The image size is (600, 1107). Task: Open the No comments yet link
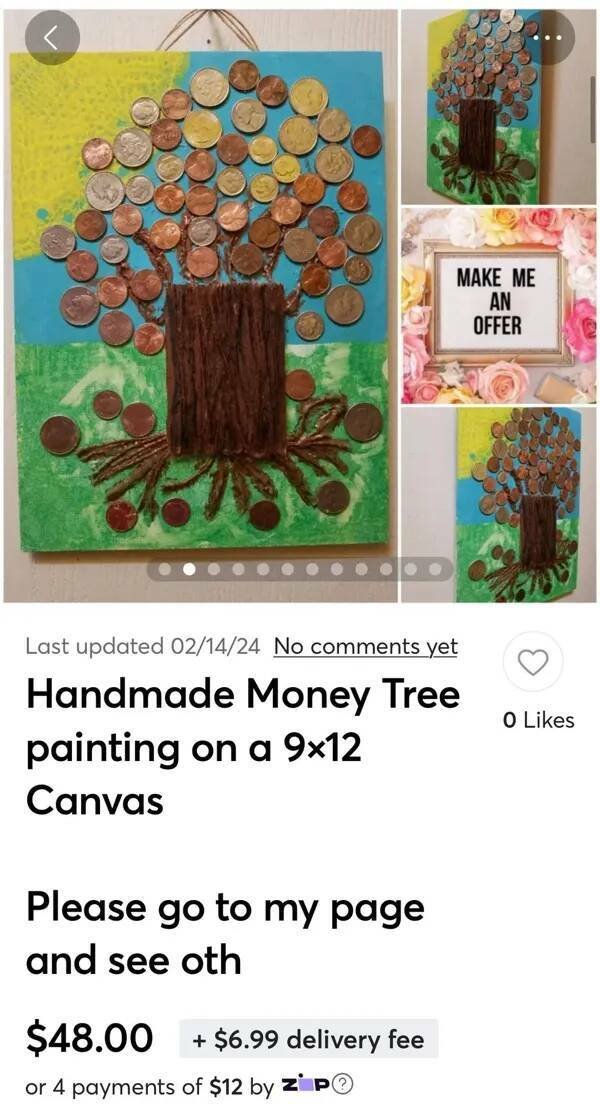tap(365, 646)
